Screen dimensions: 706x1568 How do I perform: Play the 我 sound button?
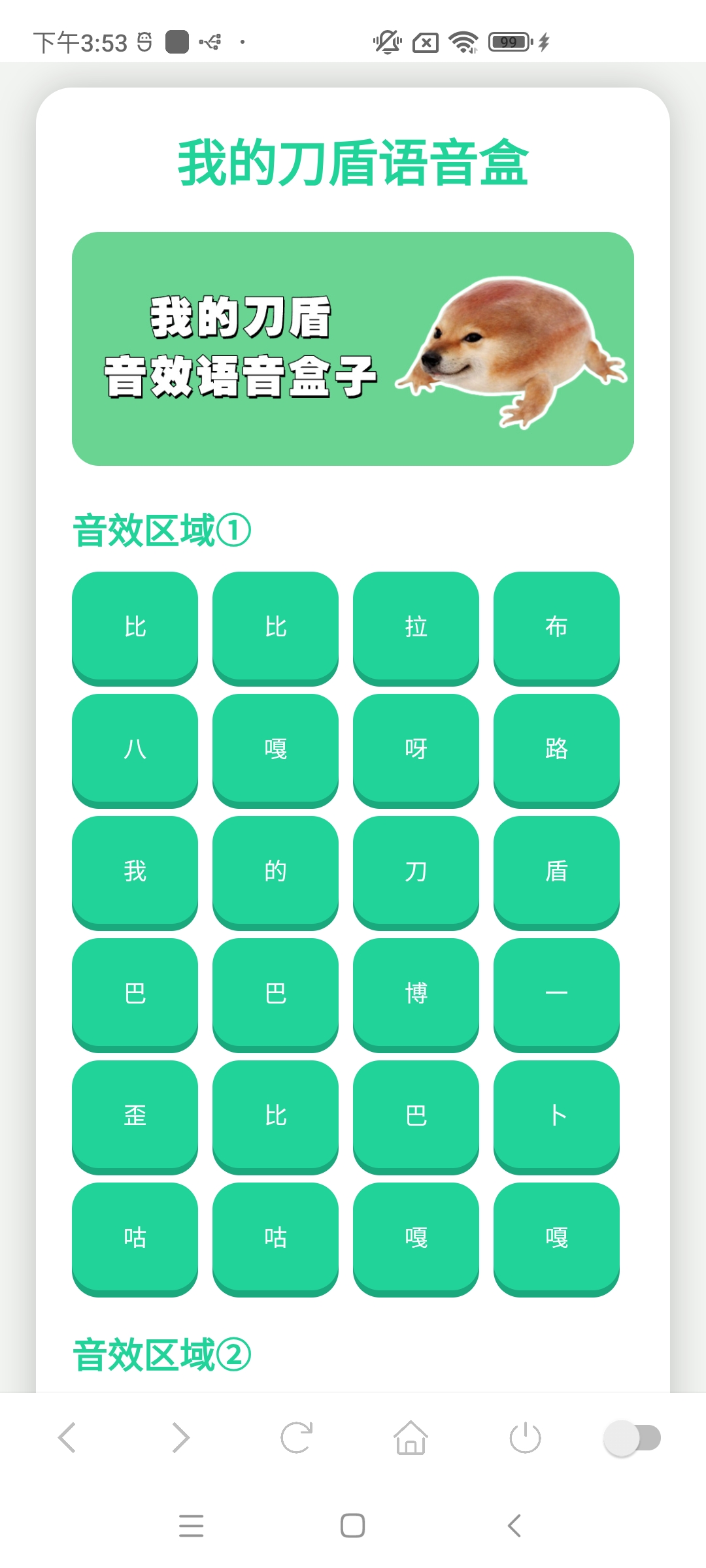coord(135,870)
